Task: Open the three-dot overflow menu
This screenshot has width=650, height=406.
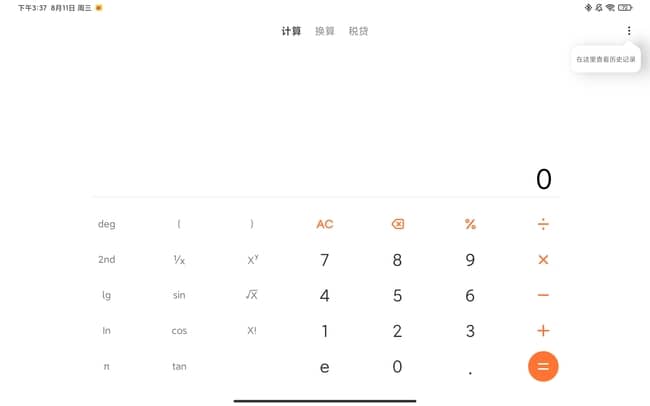Action: (x=629, y=31)
